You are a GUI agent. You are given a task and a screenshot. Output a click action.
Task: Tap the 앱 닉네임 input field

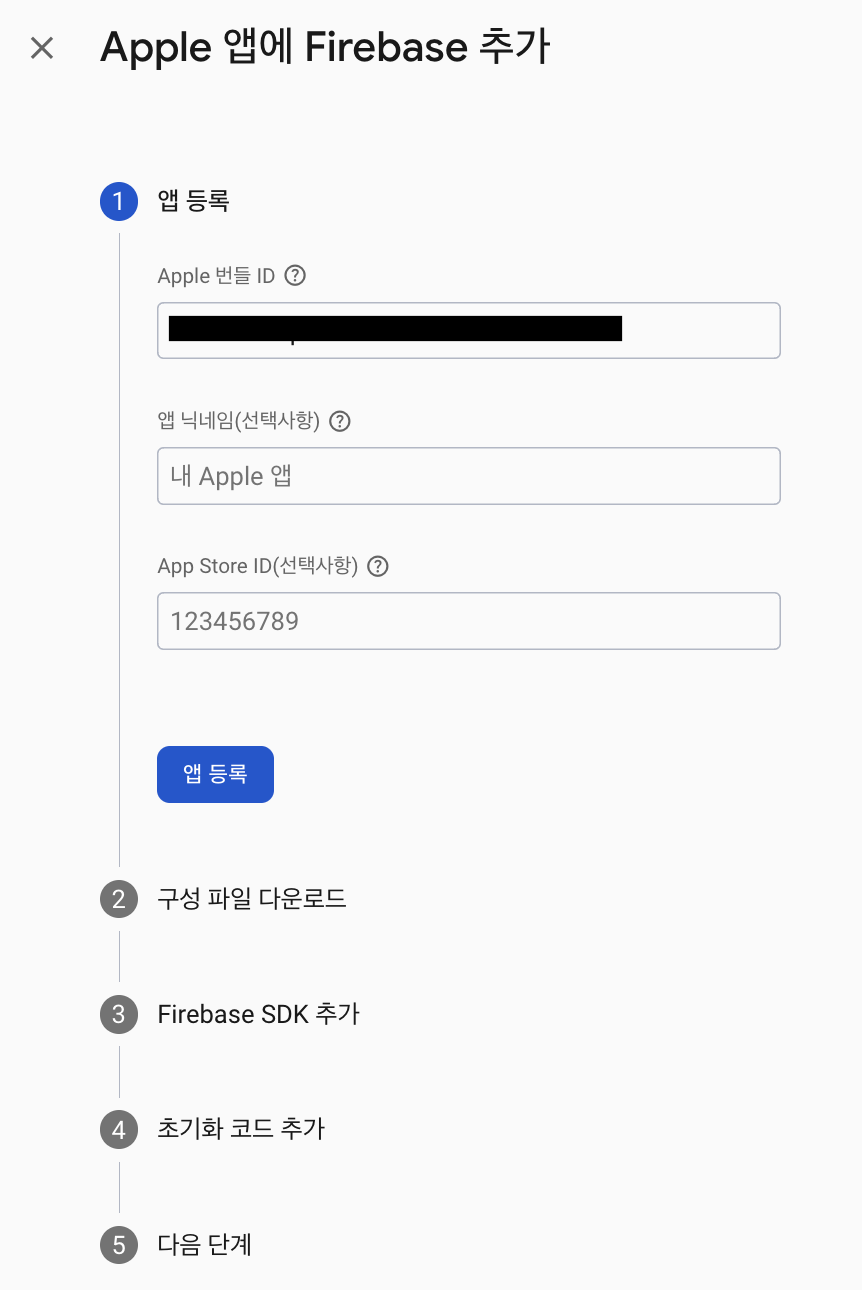click(x=468, y=476)
